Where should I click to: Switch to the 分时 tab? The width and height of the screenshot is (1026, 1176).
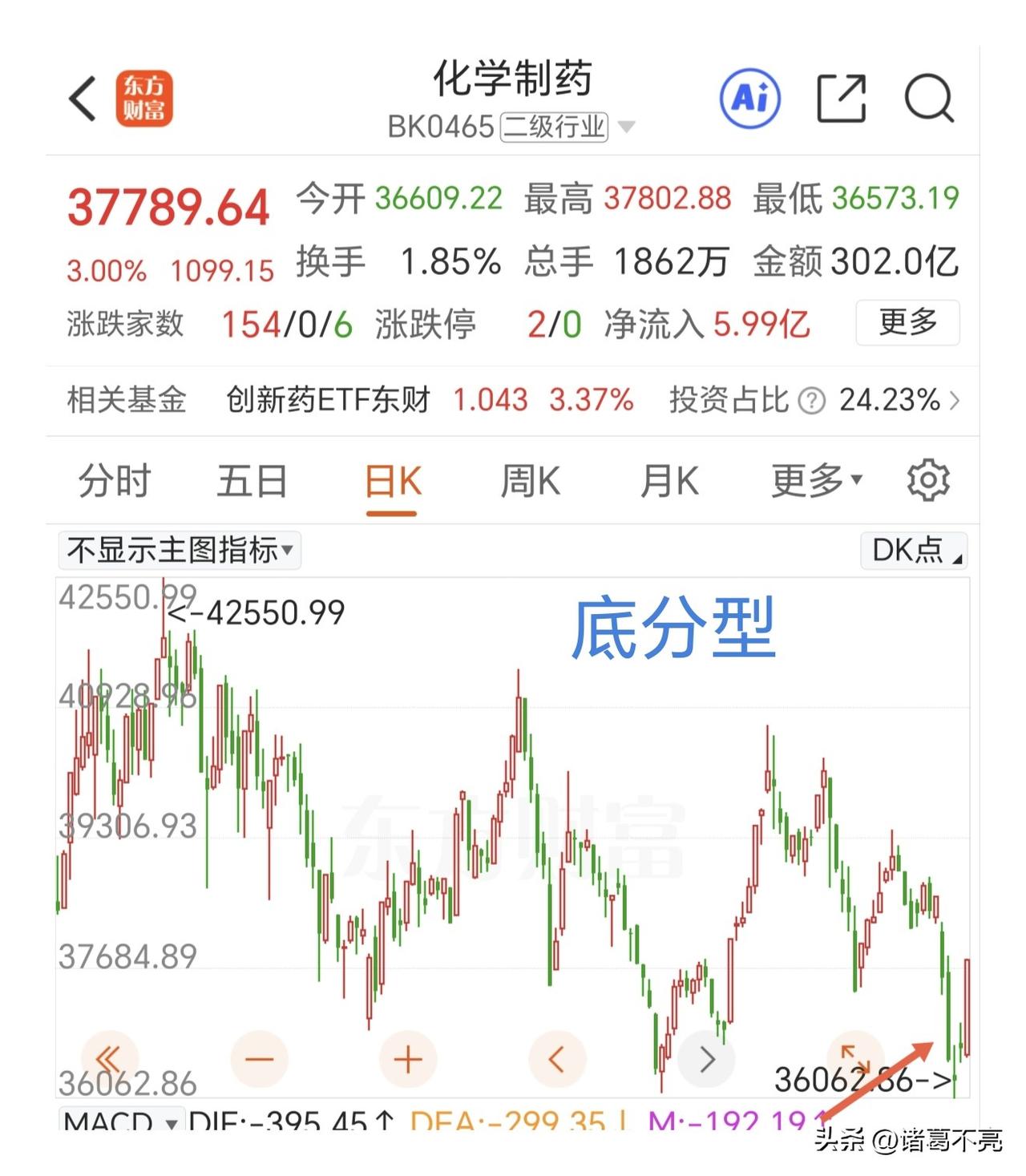[115, 481]
